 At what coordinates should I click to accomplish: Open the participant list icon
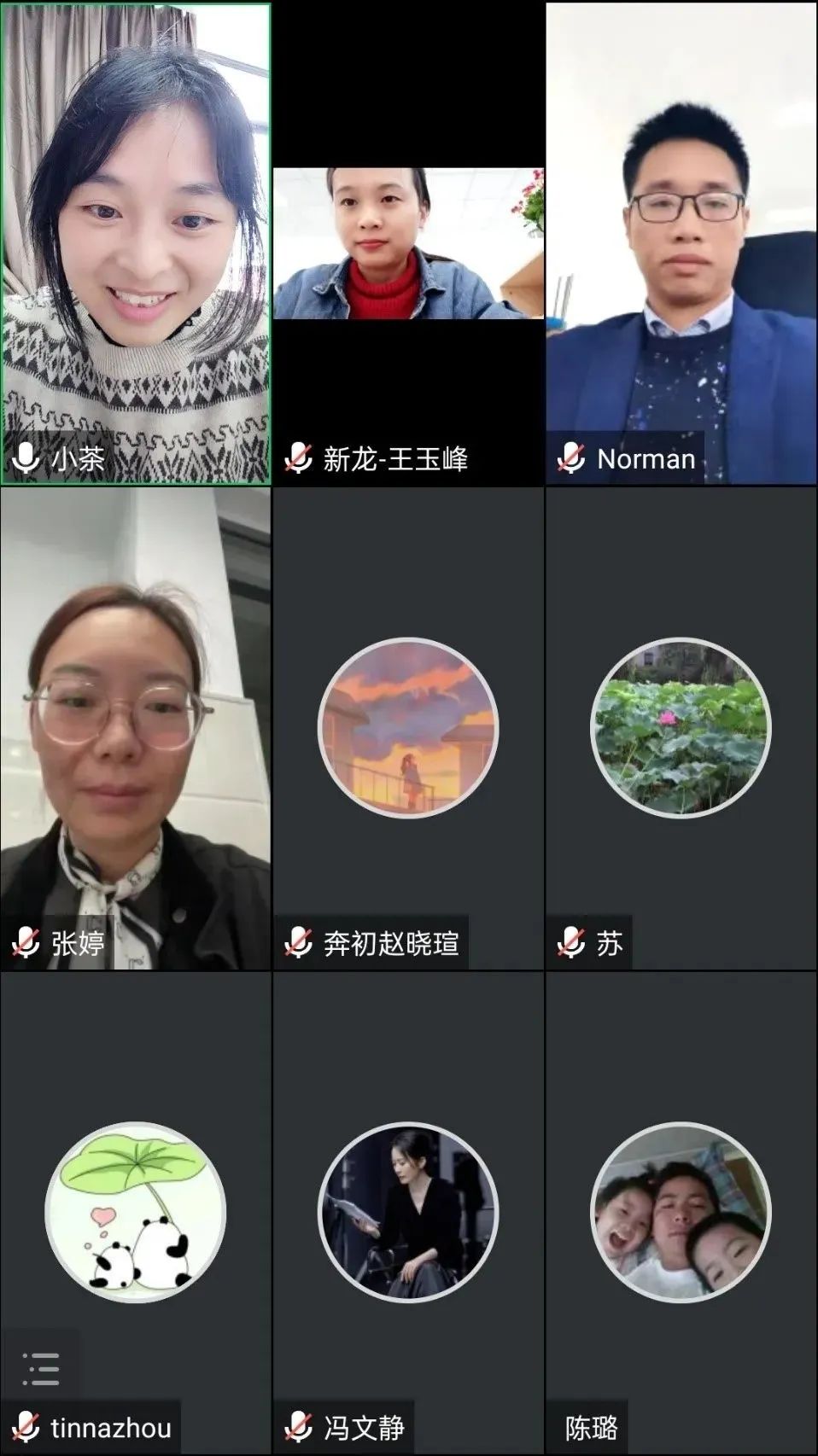(x=41, y=1368)
